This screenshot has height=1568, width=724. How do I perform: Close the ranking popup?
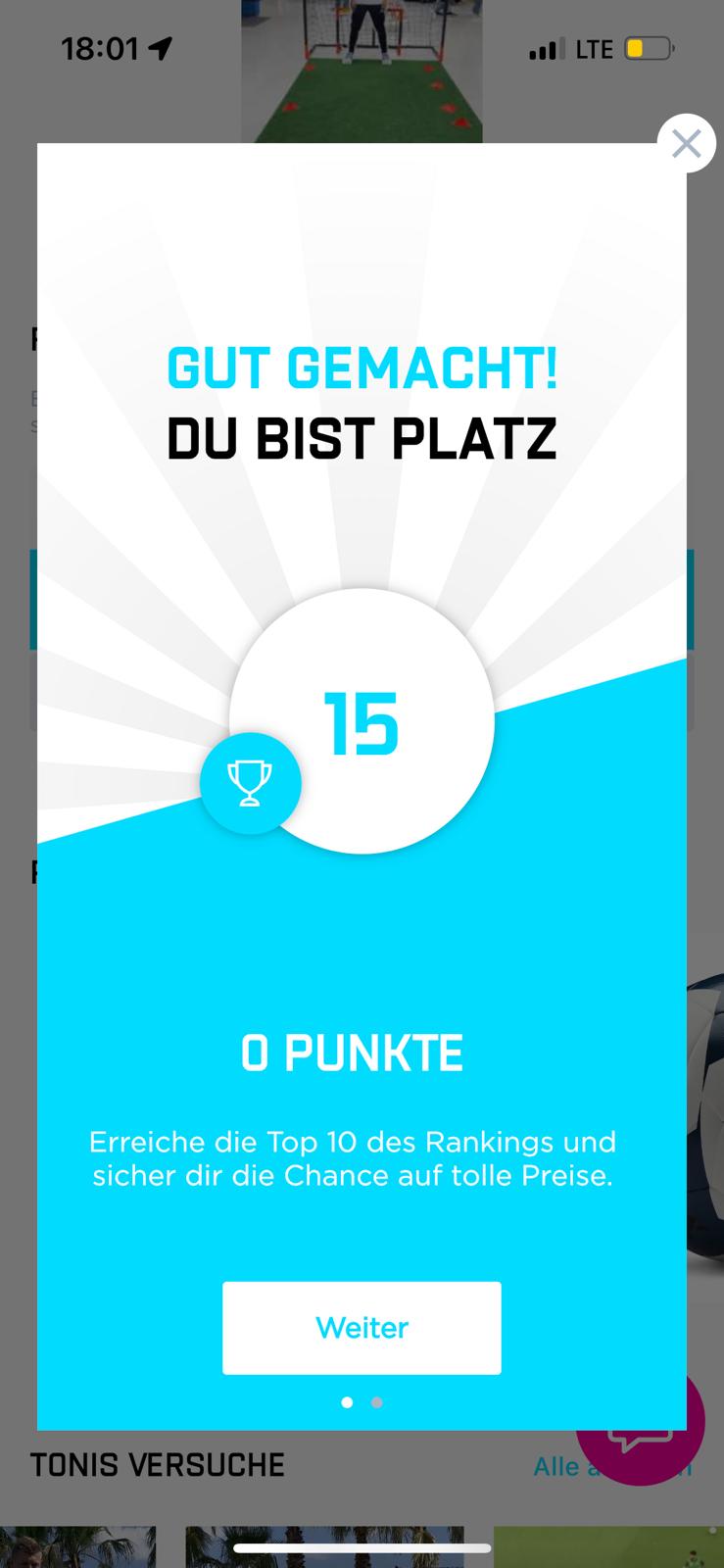686,144
